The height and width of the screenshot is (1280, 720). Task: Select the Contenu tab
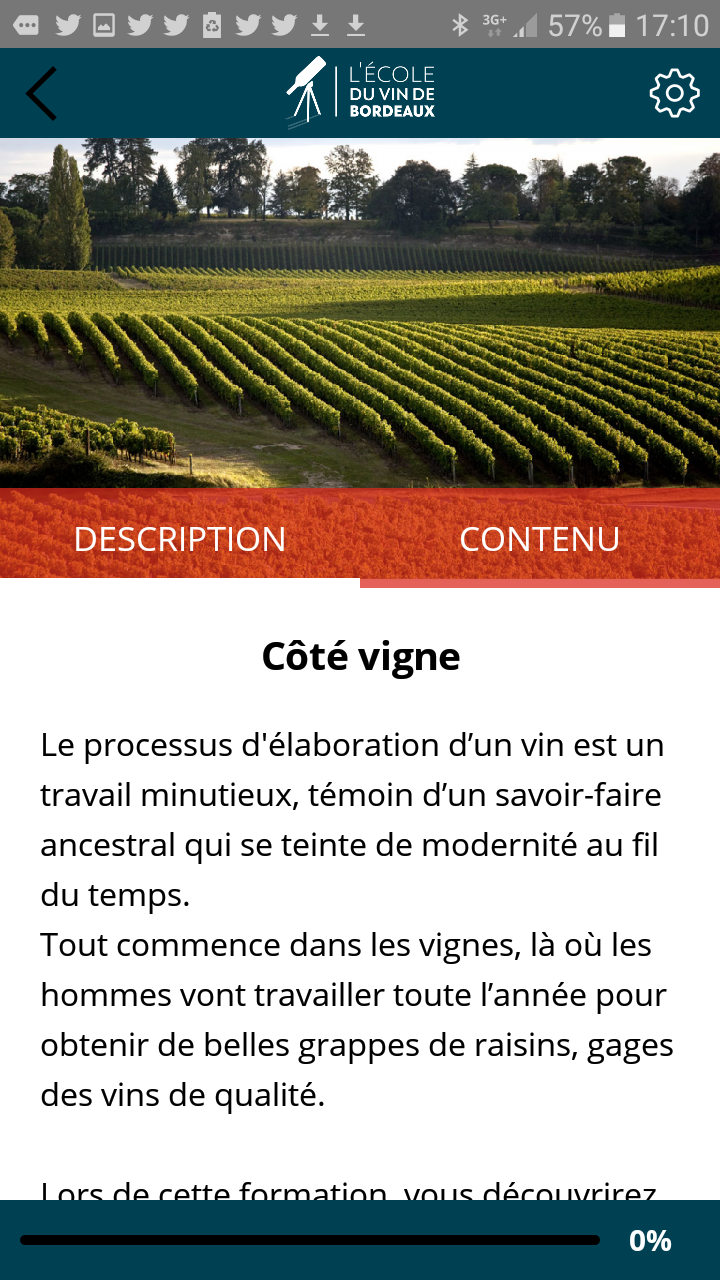coord(540,538)
